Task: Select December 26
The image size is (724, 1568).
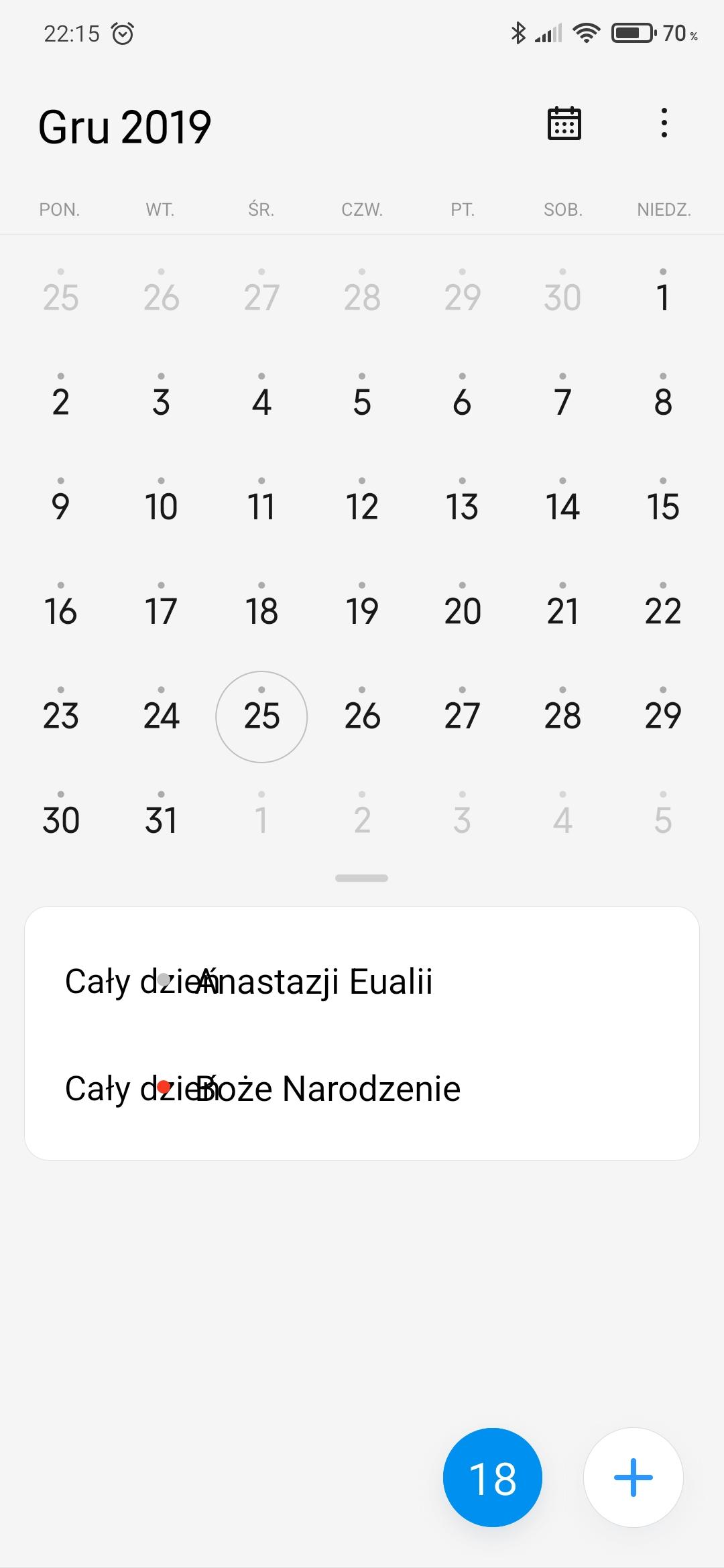Action: point(362,715)
